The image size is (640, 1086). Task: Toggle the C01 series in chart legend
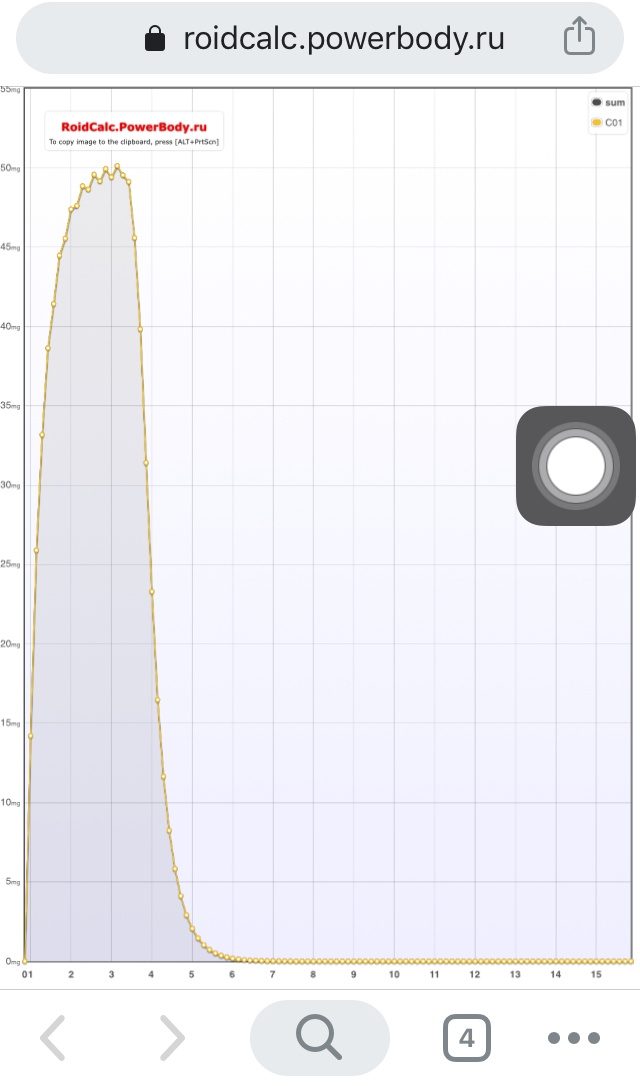tap(608, 122)
